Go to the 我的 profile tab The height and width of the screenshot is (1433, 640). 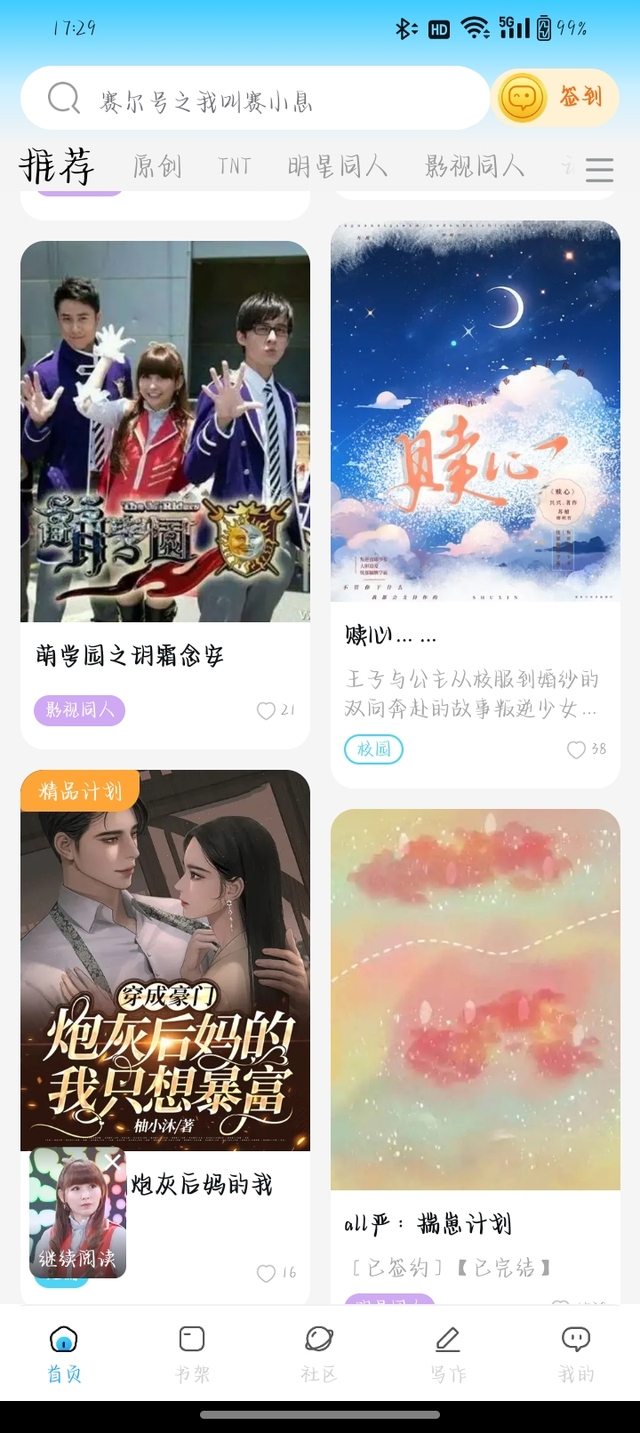tap(575, 1353)
